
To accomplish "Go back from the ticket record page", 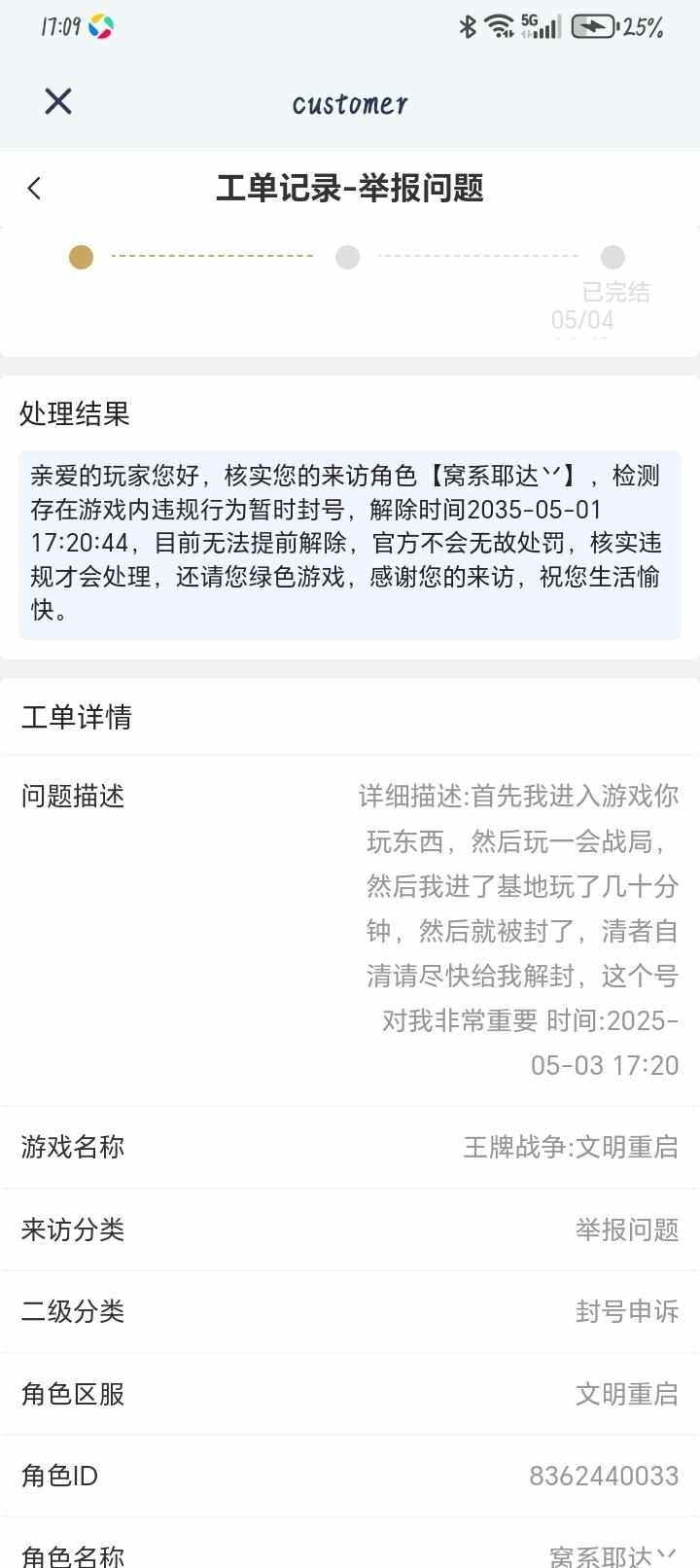I will [35, 188].
